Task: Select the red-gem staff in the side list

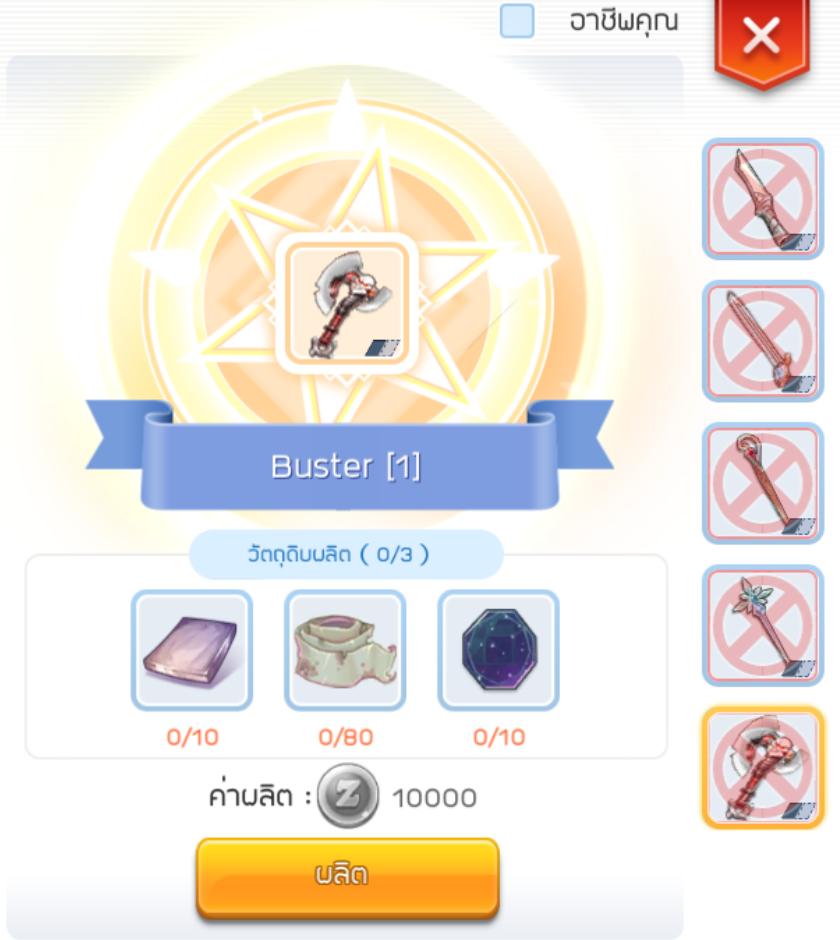Action: tap(763, 484)
